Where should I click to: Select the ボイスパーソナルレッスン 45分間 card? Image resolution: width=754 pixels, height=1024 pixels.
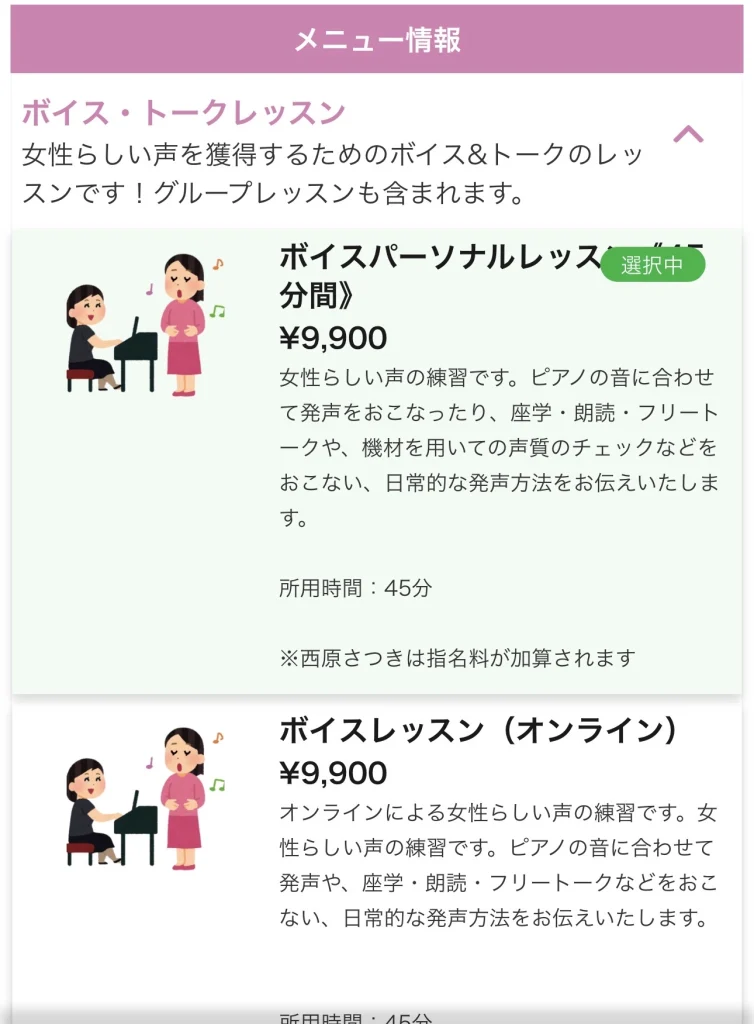376,460
